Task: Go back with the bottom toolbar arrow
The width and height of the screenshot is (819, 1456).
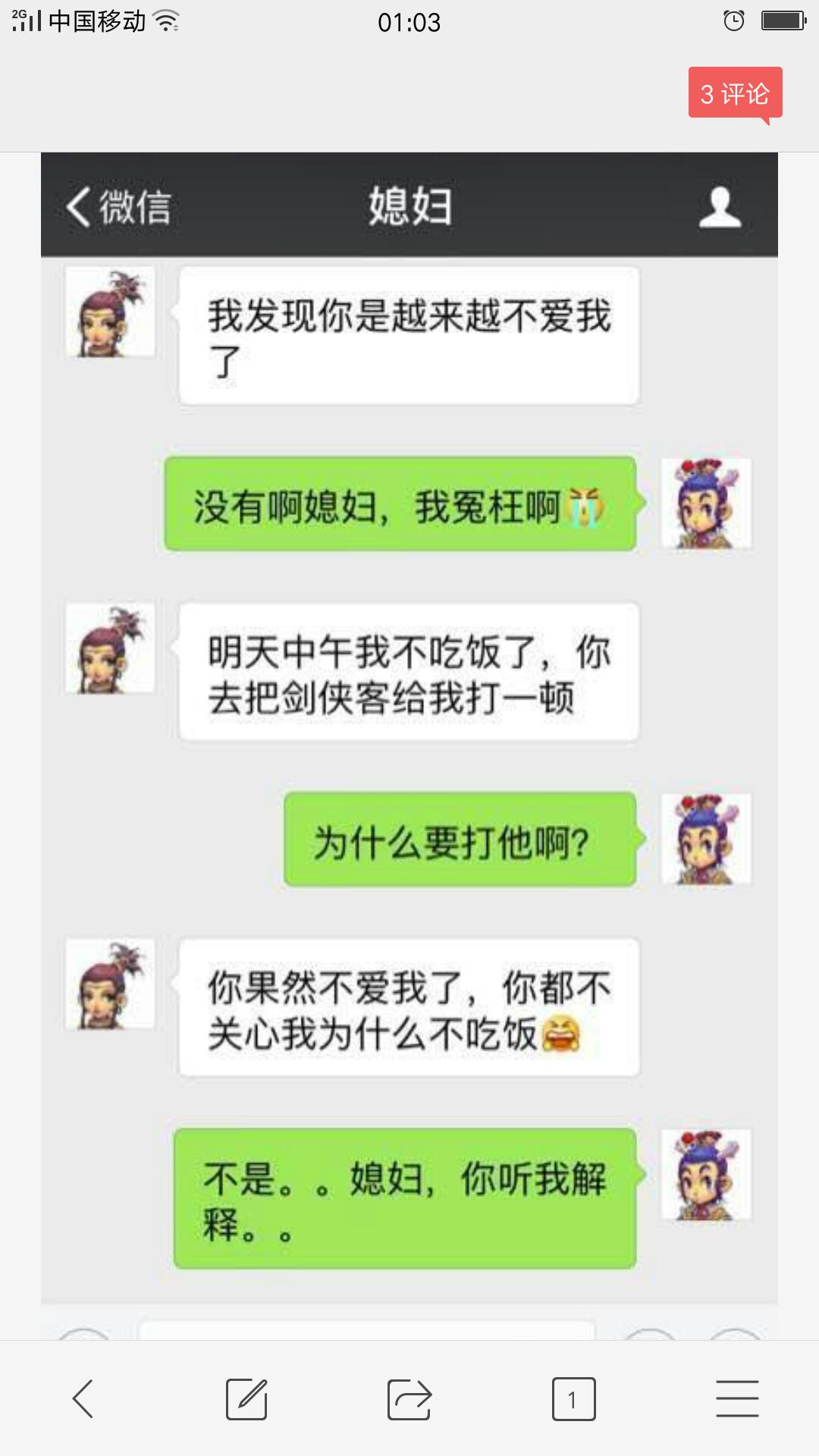Action: [83, 1398]
